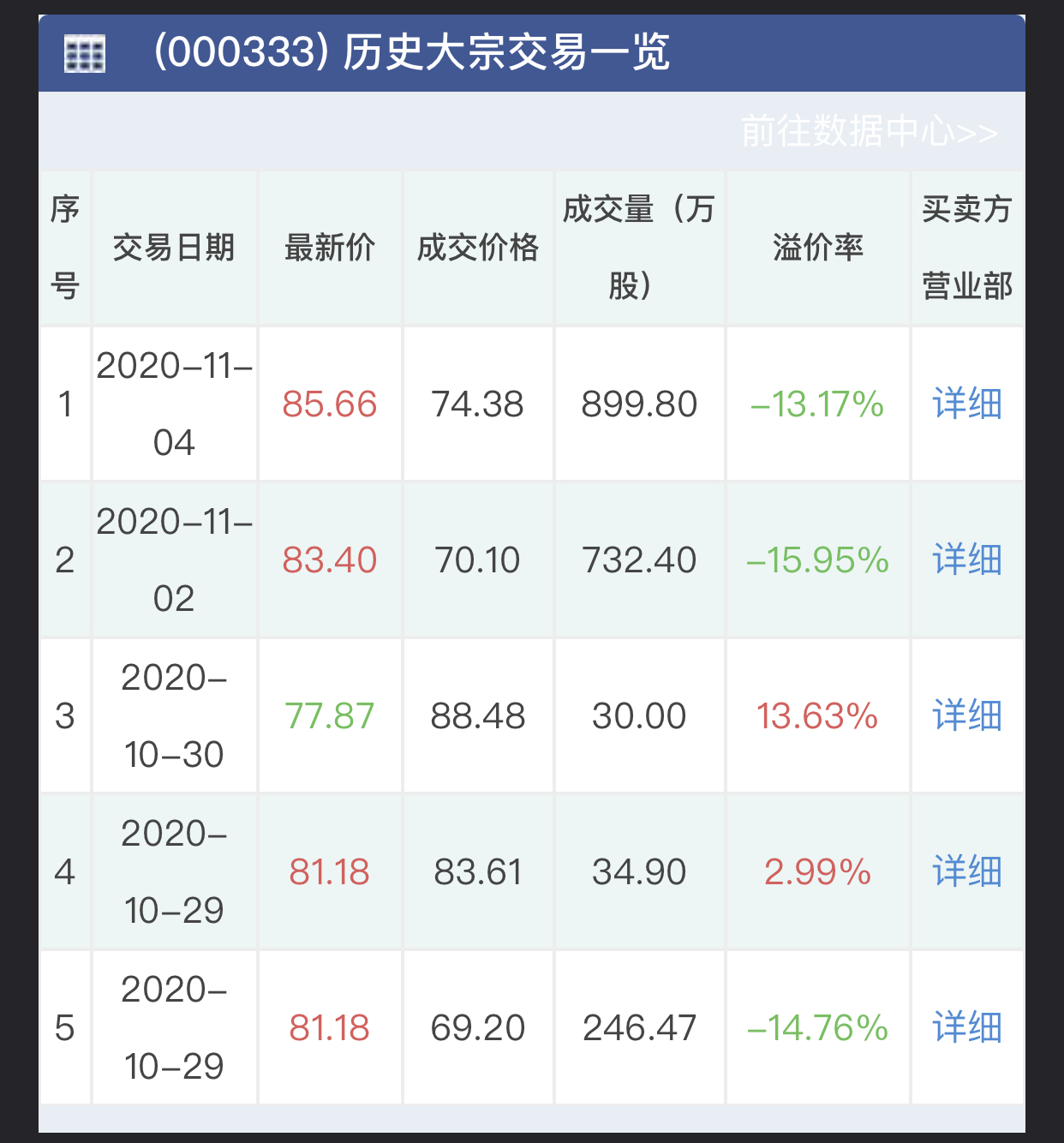Go to the data center link 前往数据中心

click(869, 132)
